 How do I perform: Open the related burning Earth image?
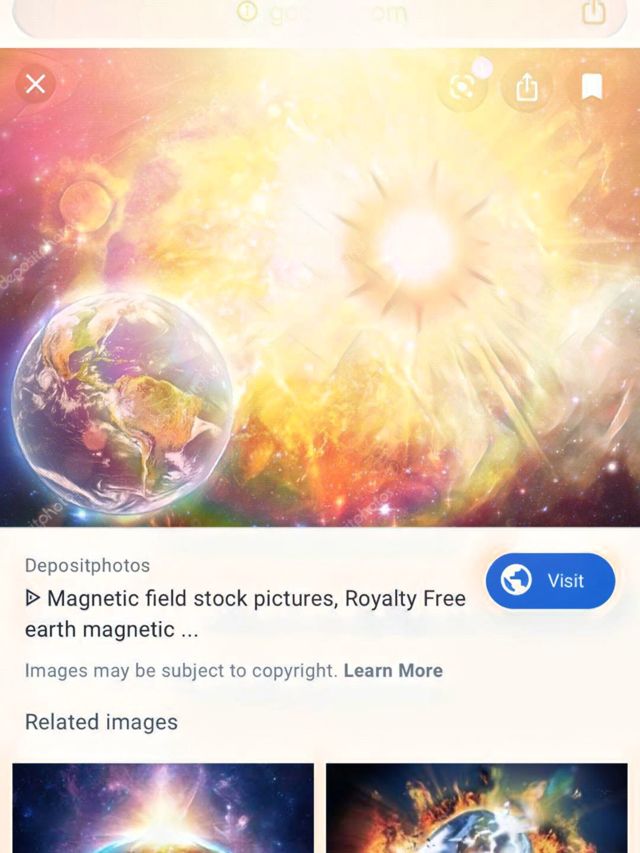click(x=477, y=808)
